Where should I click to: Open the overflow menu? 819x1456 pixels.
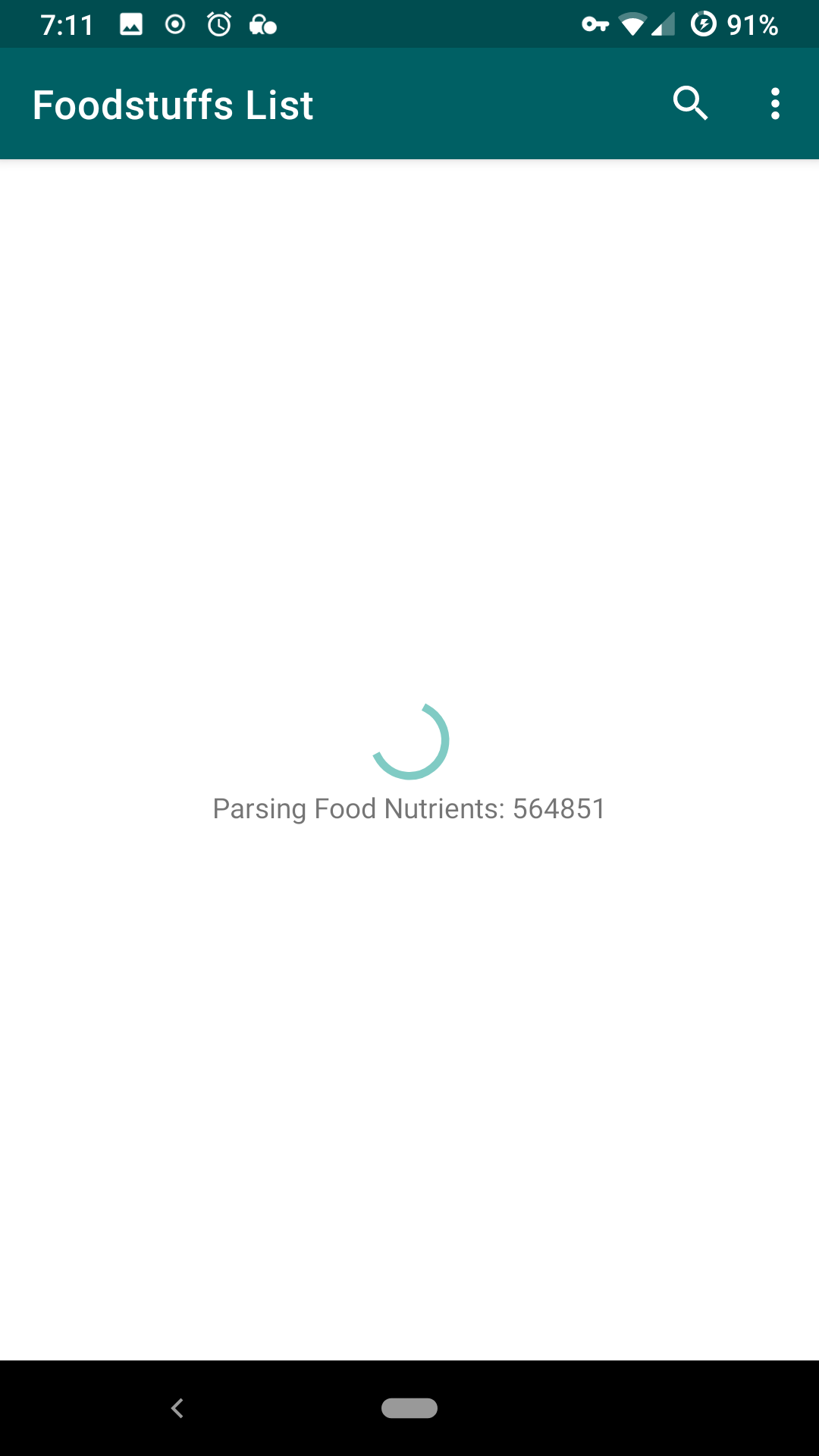(x=774, y=104)
